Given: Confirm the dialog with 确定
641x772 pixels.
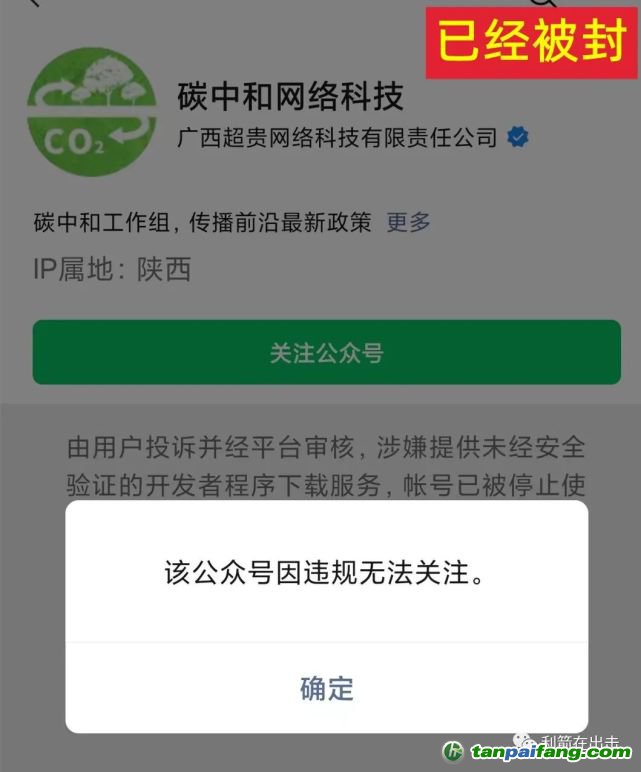Looking at the screenshot, I should tap(327, 688).
